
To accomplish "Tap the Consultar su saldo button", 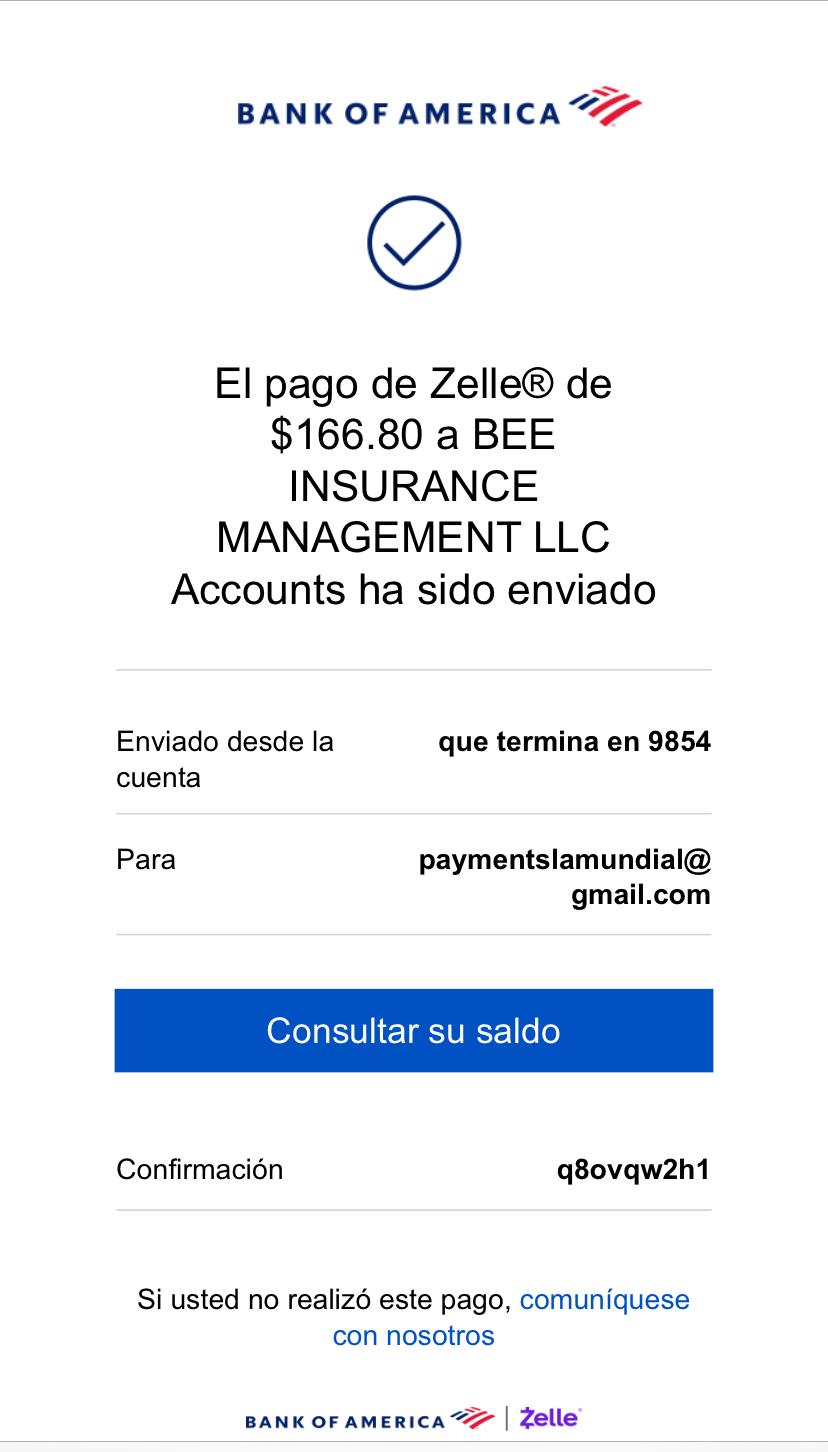I will click(413, 1031).
